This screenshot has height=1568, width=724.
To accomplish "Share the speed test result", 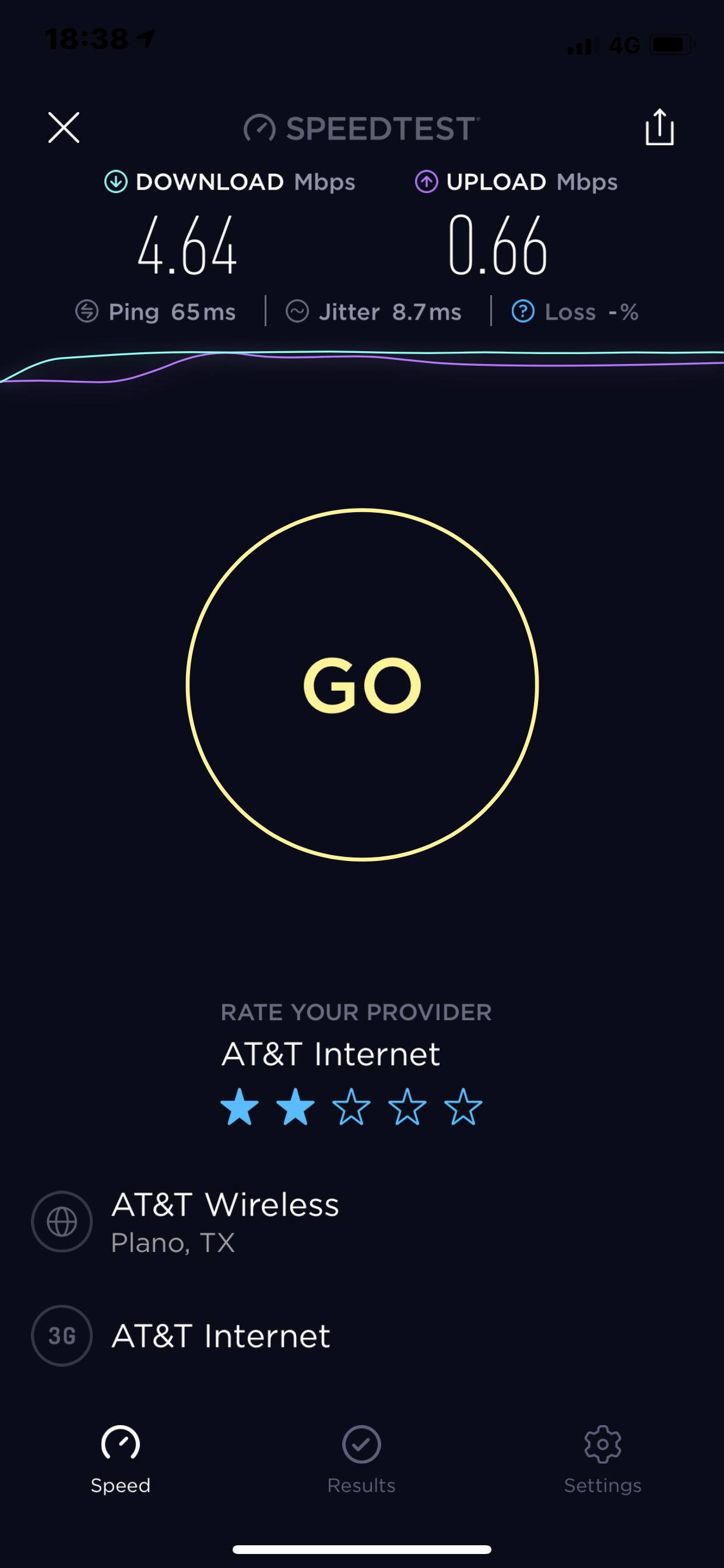I will coord(659,128).
